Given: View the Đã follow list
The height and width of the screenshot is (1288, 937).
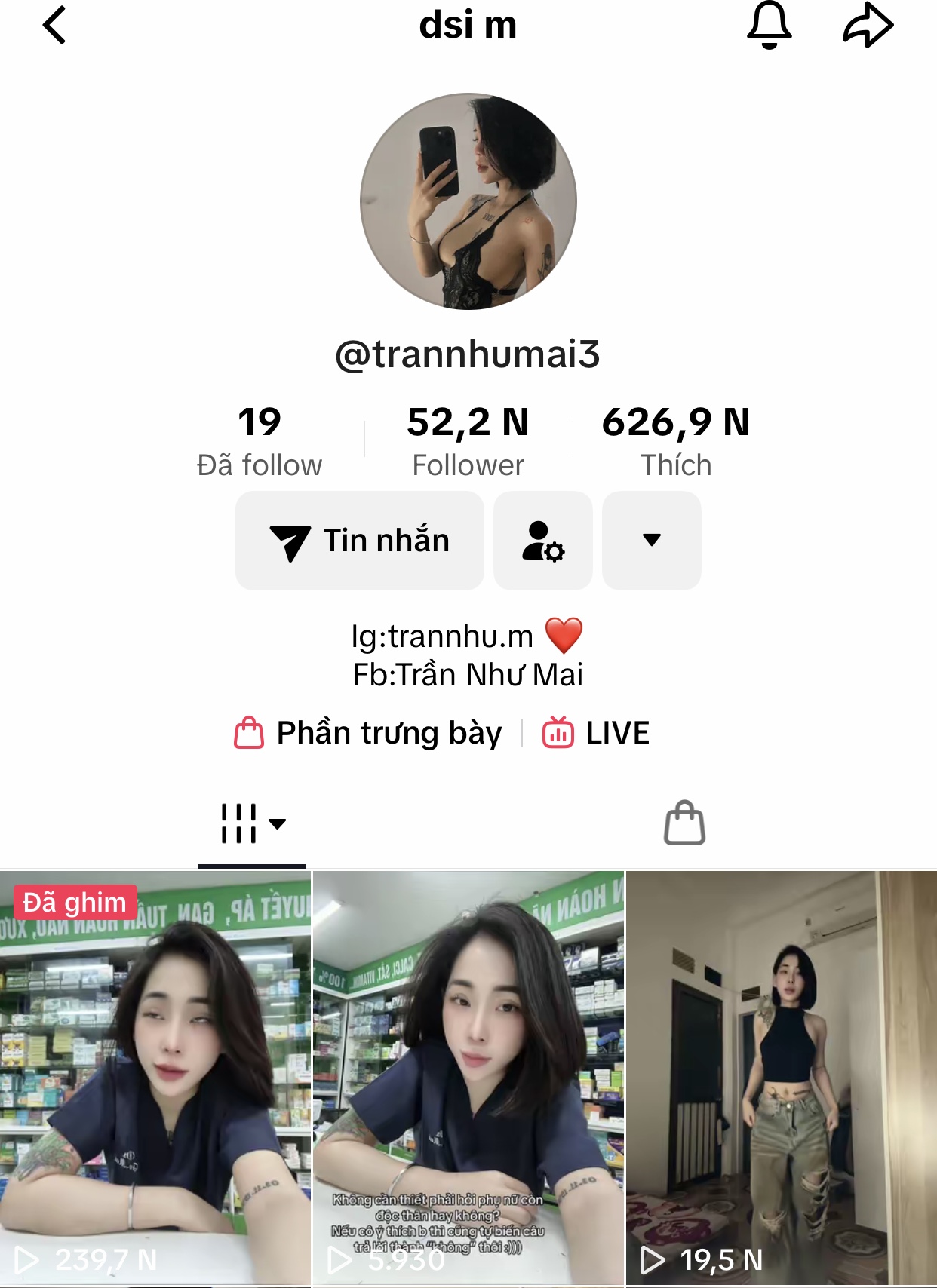Looking at the screenshot, I should point(259,441).
